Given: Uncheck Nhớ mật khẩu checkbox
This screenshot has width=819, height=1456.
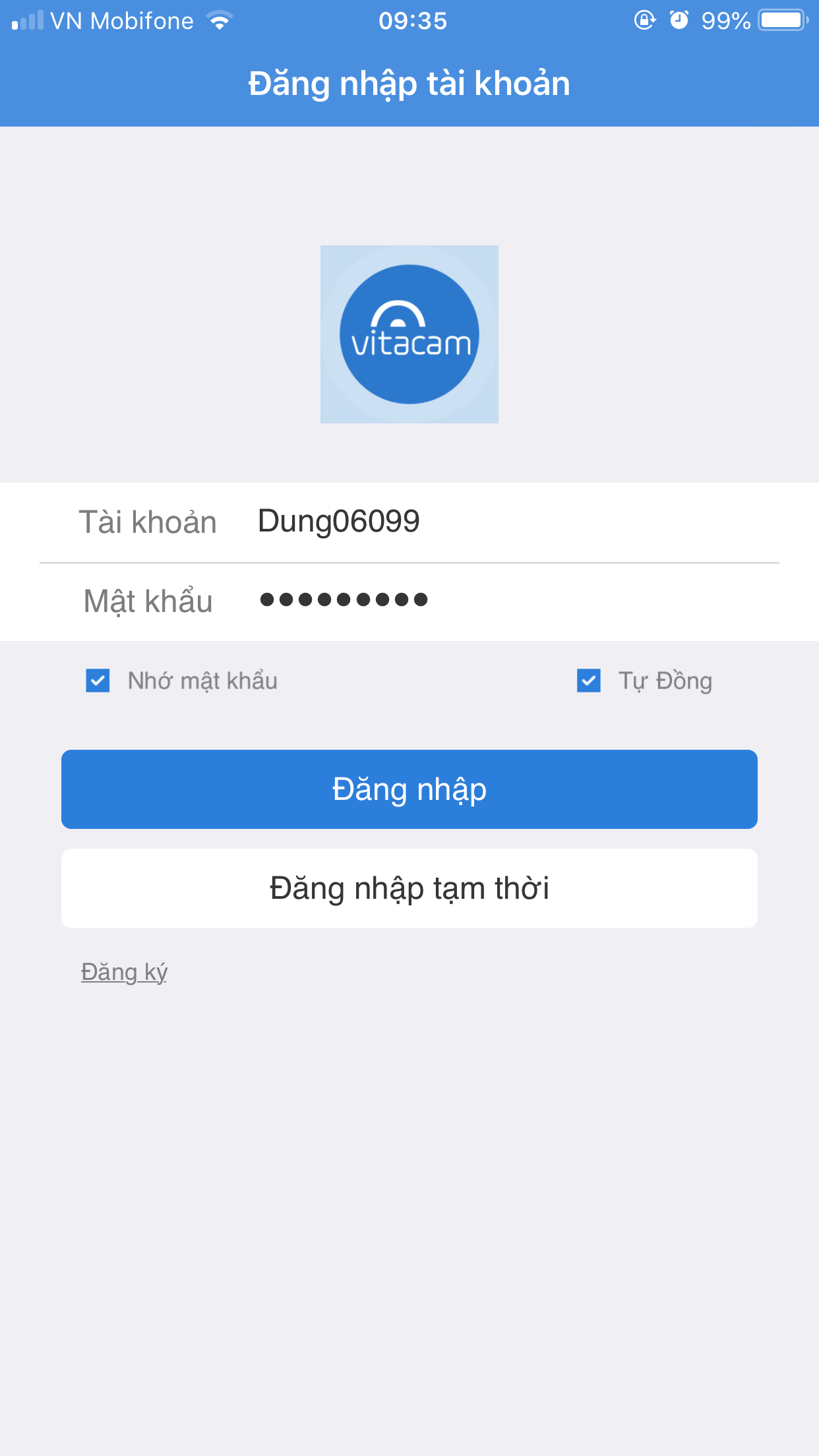Looking at the screenshot, I should [98, 681].
